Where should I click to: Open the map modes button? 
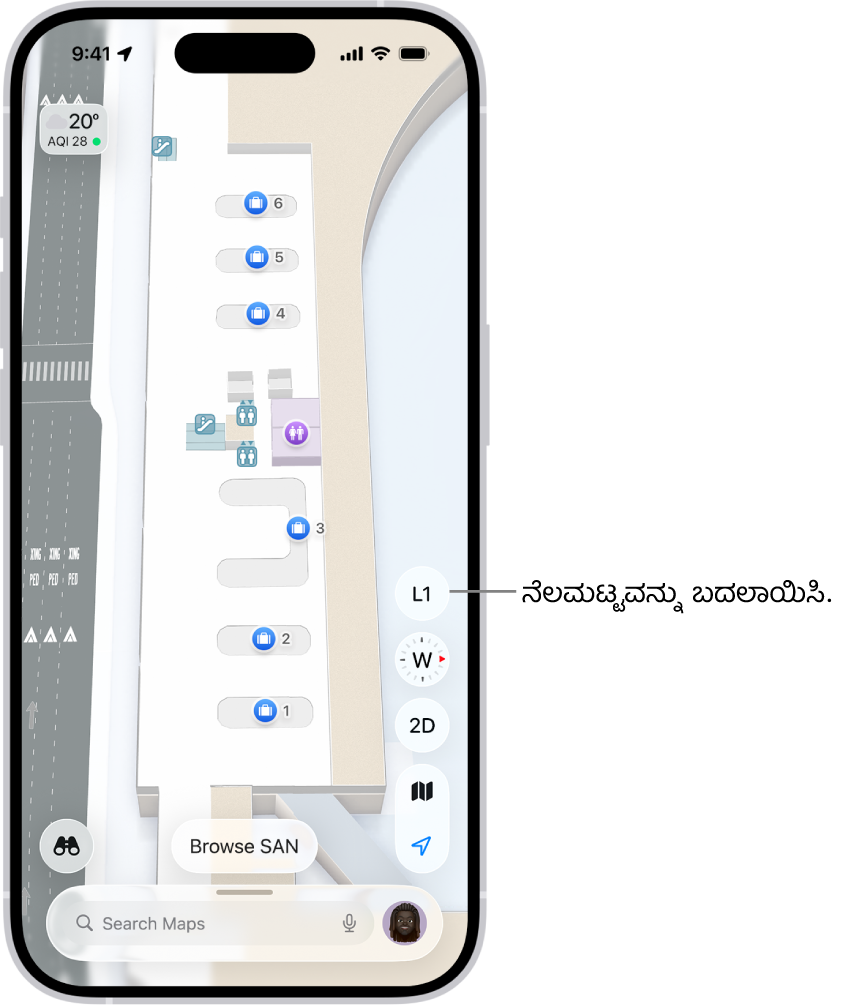(422, 792)
